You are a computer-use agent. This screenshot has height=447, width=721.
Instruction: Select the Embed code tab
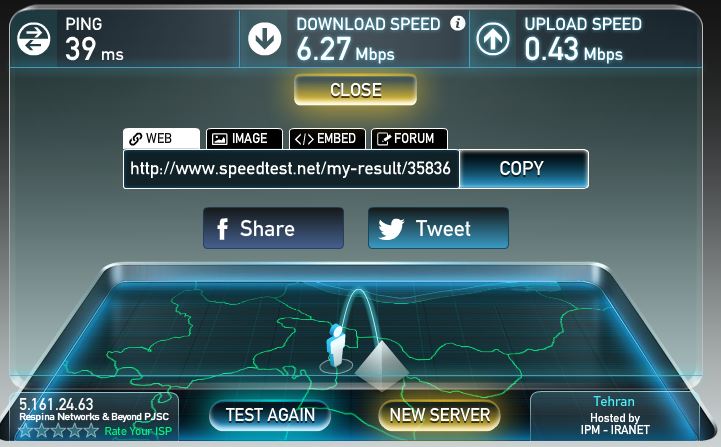click(327, 139)
